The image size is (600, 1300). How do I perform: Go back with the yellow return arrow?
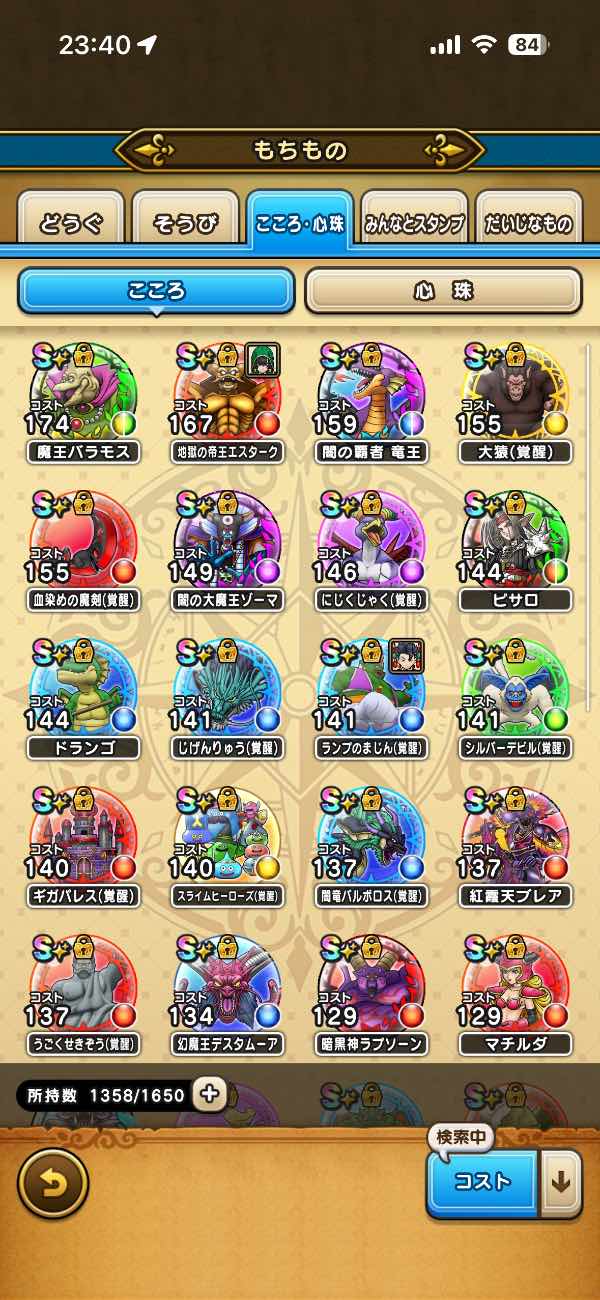point(52,1184)
